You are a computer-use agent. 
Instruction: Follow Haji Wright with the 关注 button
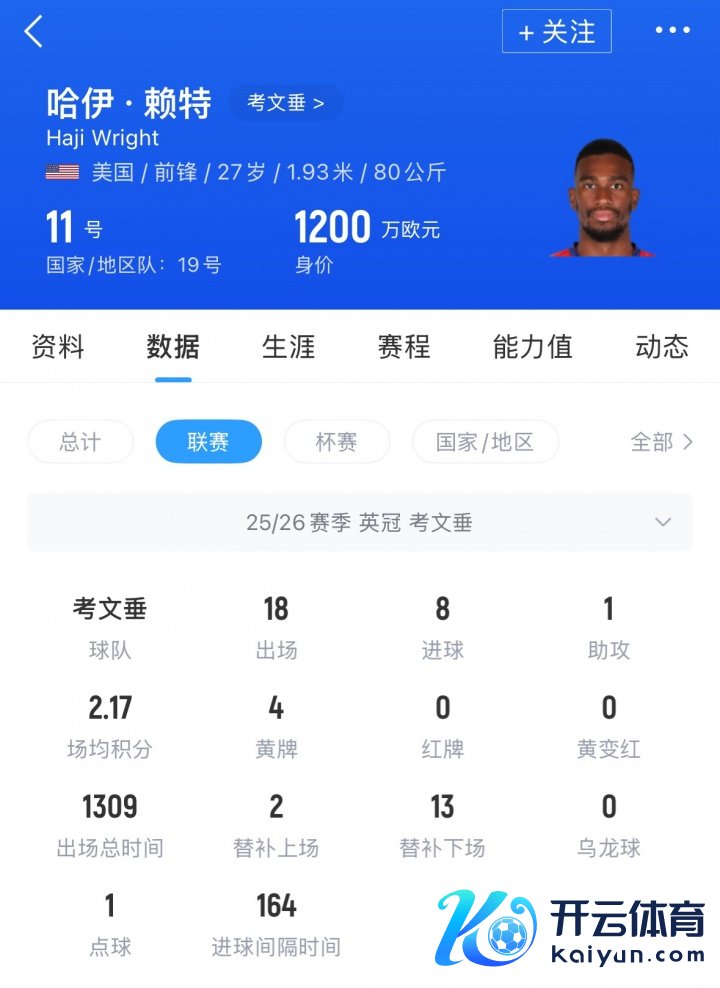click(556, 32)
